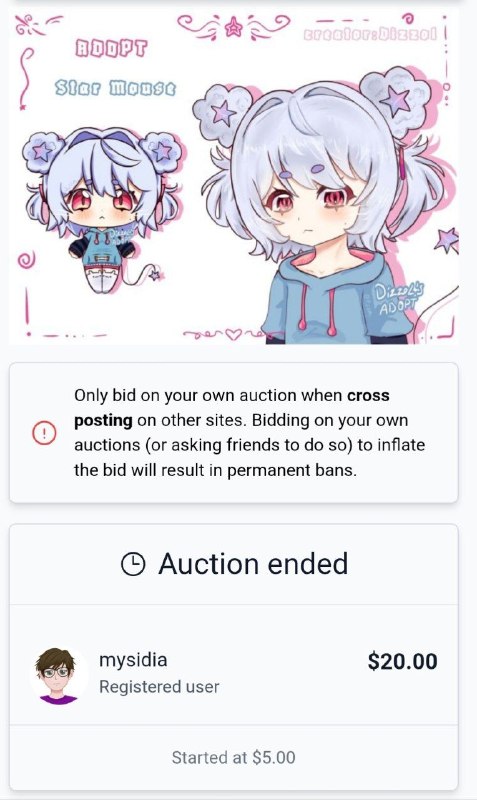The width and height of the screenshot is (477, 800).
Task: Open mysidia's bidder profile
Action: click(x=133, y=660)
